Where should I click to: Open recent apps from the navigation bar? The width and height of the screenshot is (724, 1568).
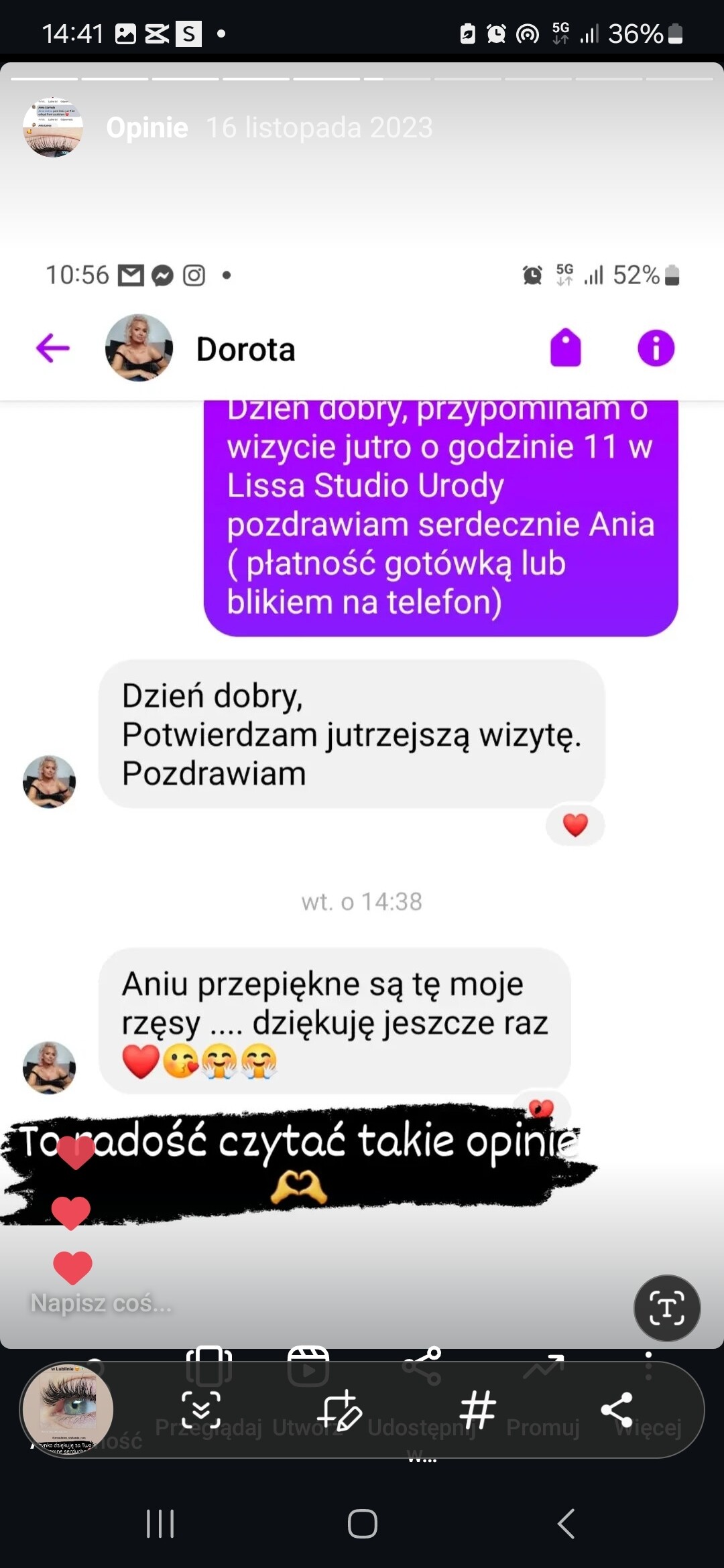[160, 1524]
